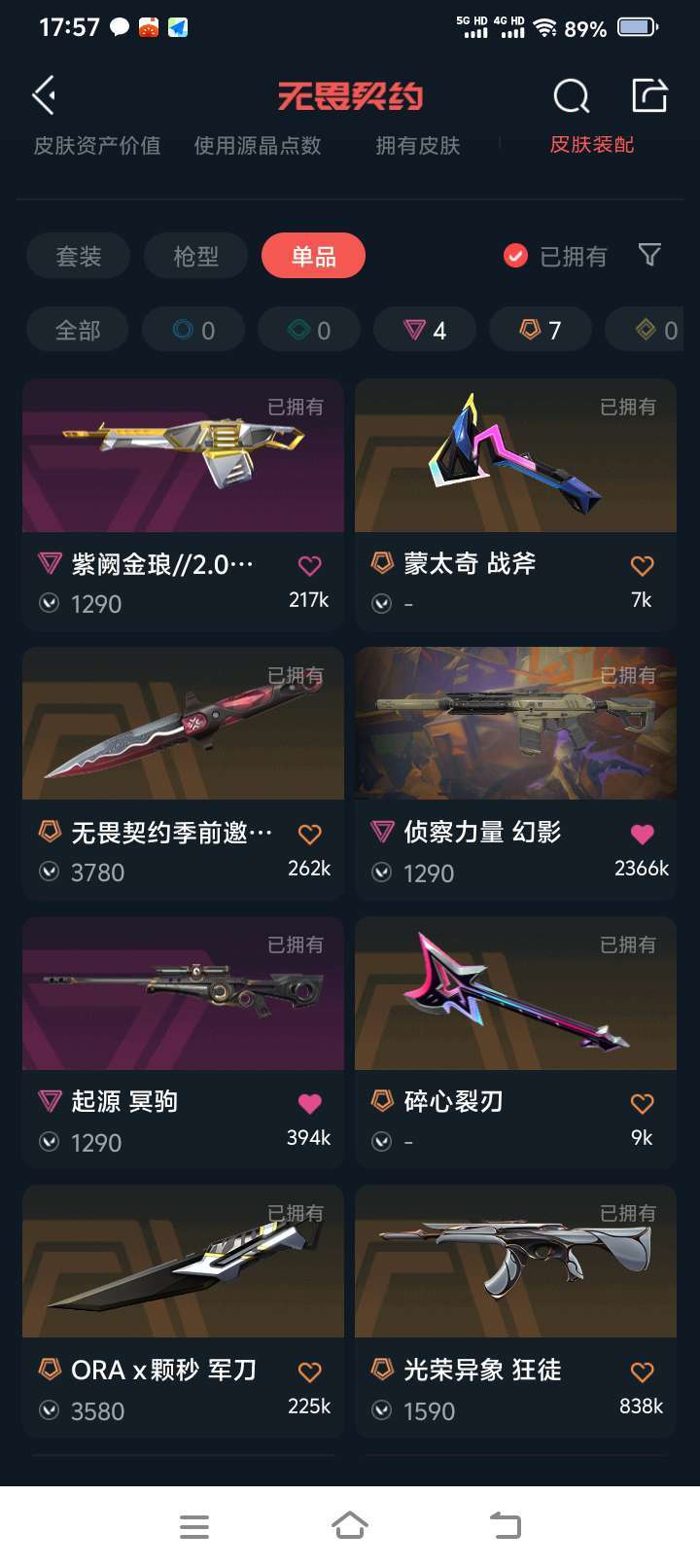This screenshot has width=700, height=1568.
Task: Select the 全部 tier chip
Action: (78, 331)
